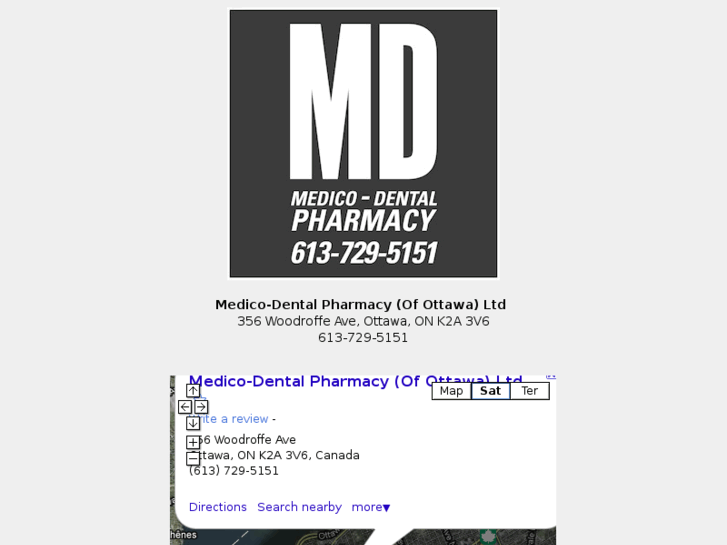Viewport: 727px width, 545px height.
Task: Select the Sat satellite view
Action: coord(490,391)
